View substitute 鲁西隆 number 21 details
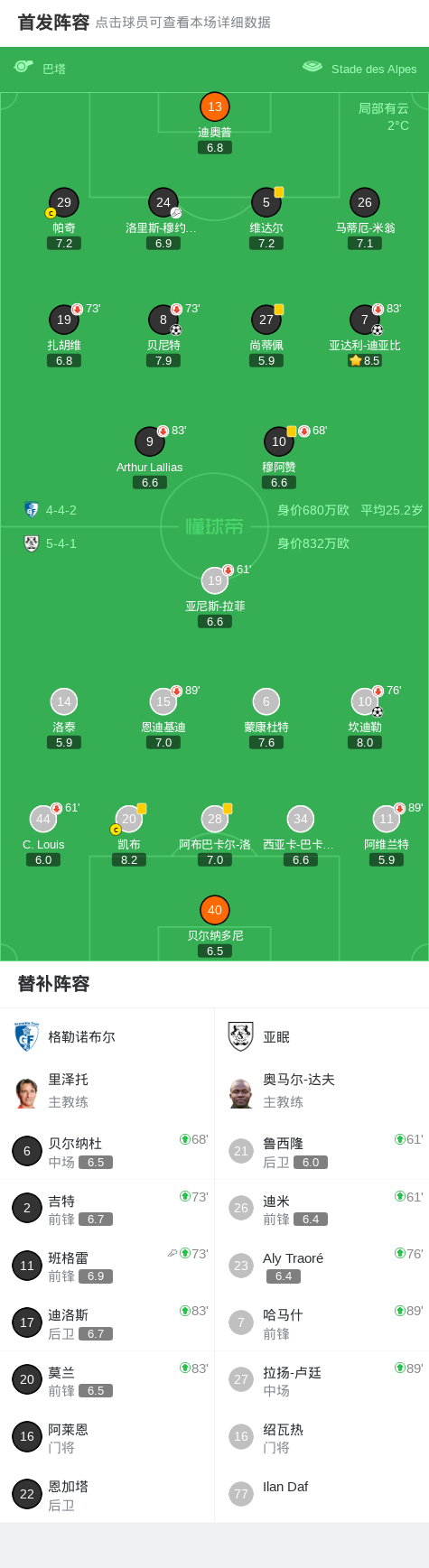 point(322,1151)
